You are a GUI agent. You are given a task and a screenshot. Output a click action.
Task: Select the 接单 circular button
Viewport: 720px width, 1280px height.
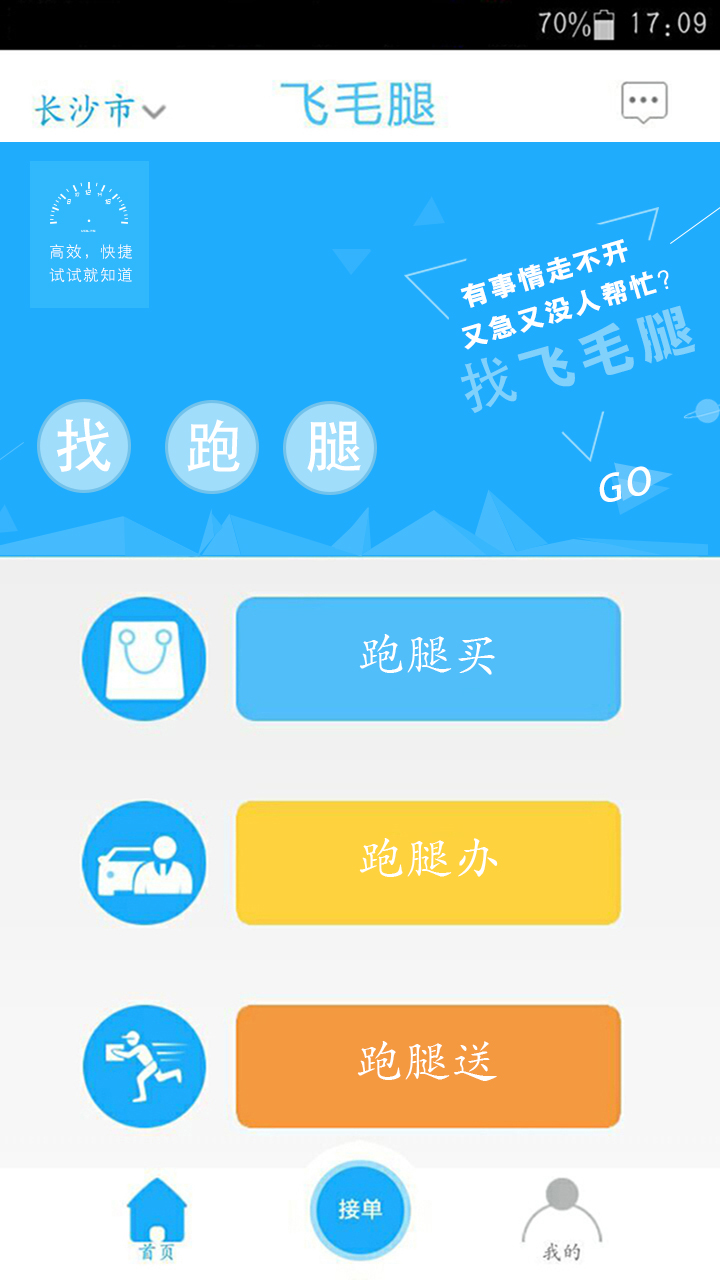coord(360,1208)
